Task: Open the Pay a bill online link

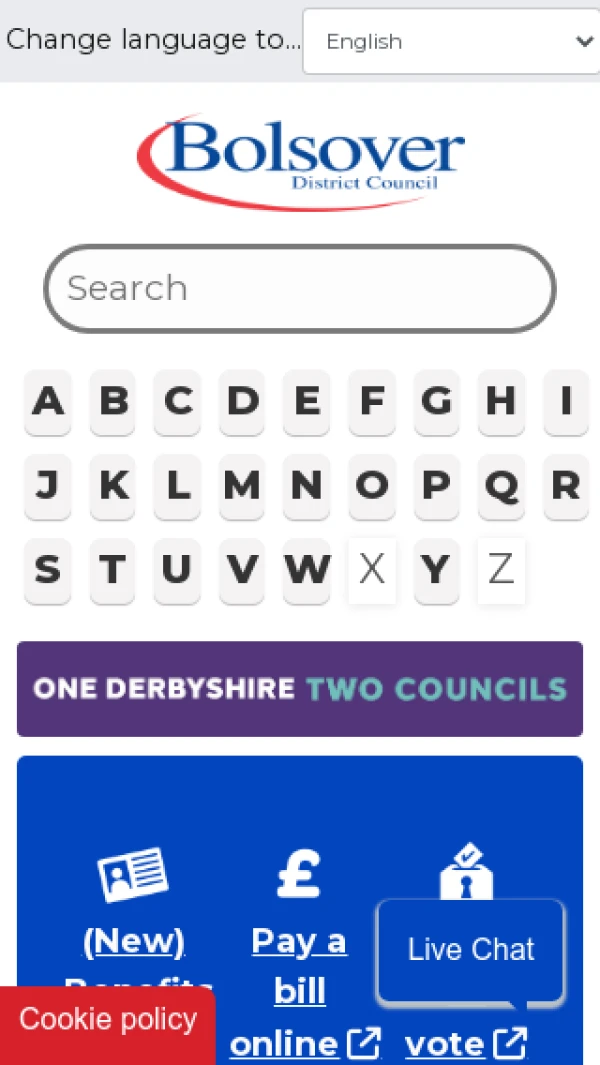Action: tap(300, 990)
